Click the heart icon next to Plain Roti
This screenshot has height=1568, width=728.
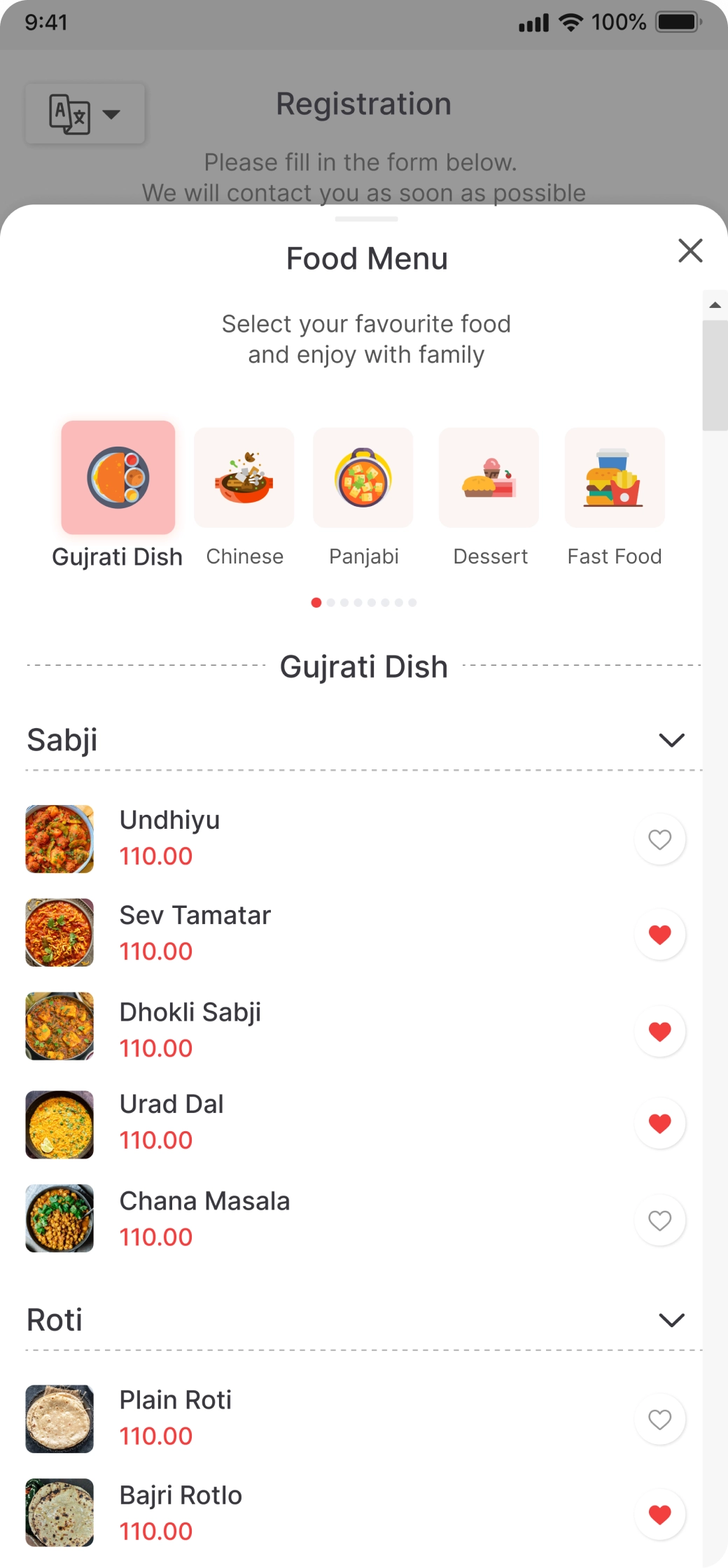659,1420
